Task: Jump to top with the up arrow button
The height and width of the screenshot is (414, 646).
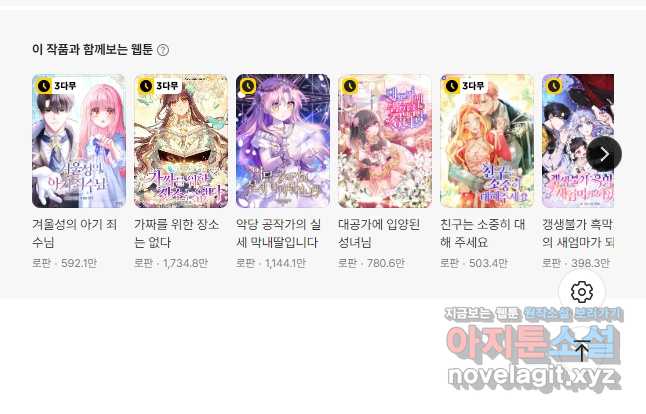Action: tap(583, 351)
